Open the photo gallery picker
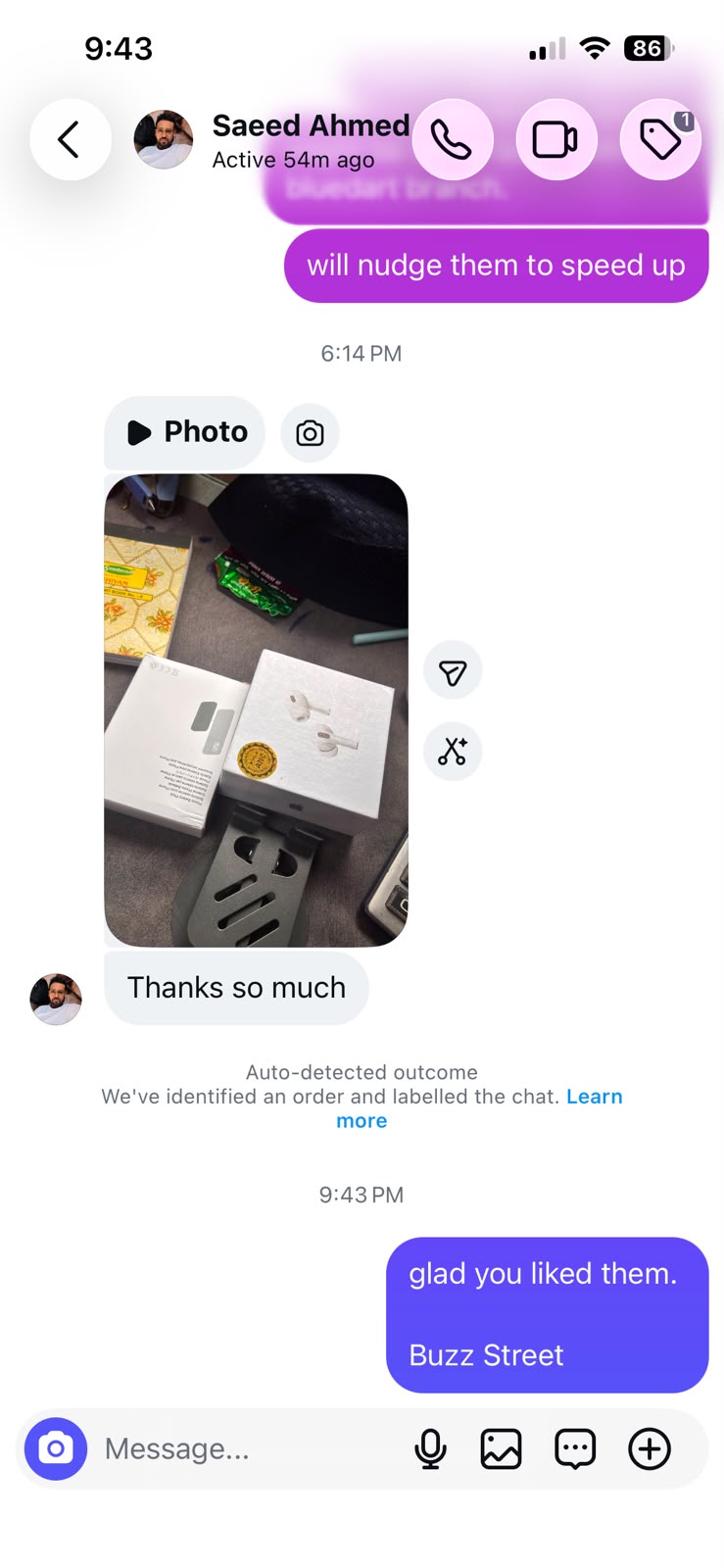The height and width of the screenshot is (1568, 724). pos(501,1448)
